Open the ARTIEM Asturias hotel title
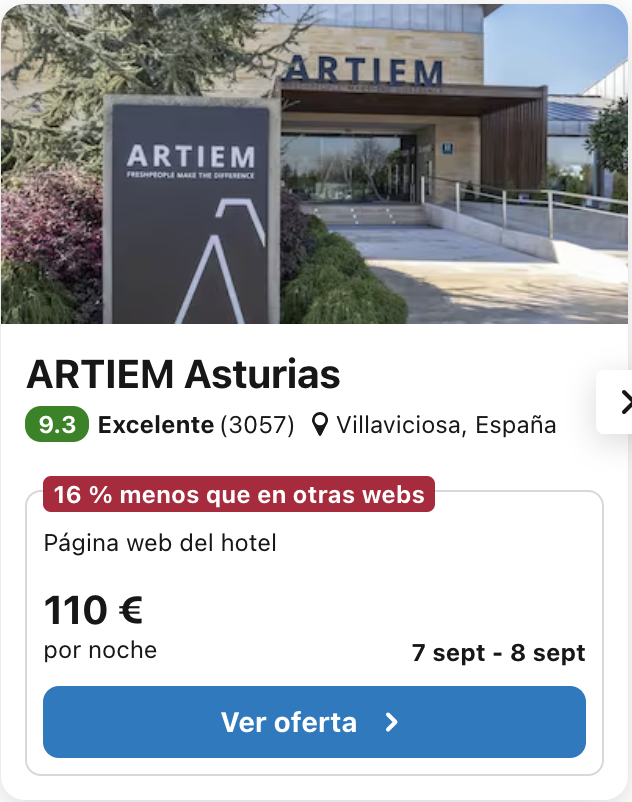 coord(183,375)
